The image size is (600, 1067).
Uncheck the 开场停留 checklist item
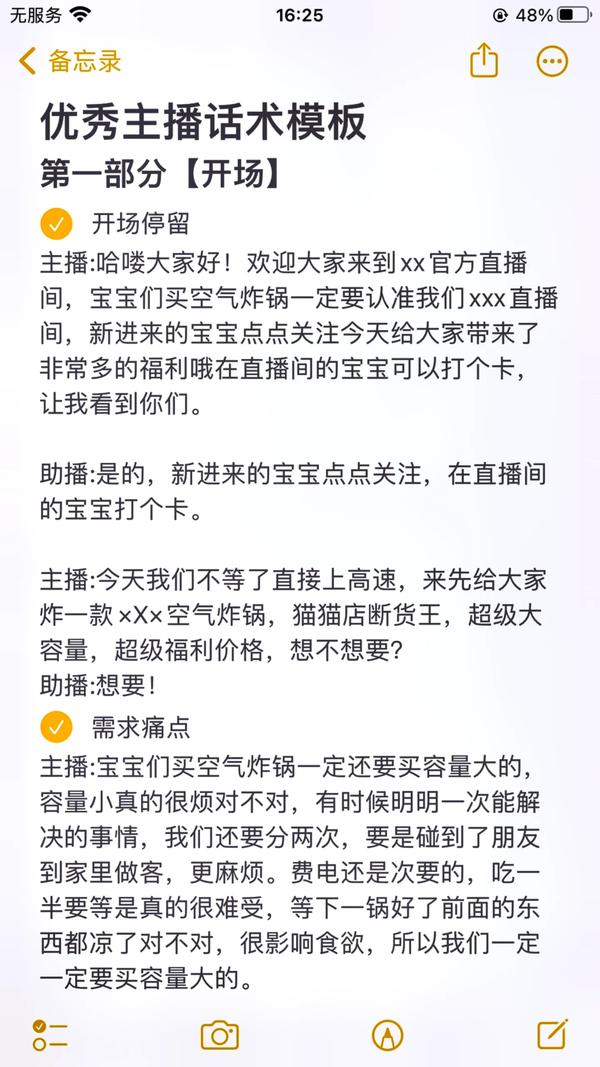click(55, 222)
